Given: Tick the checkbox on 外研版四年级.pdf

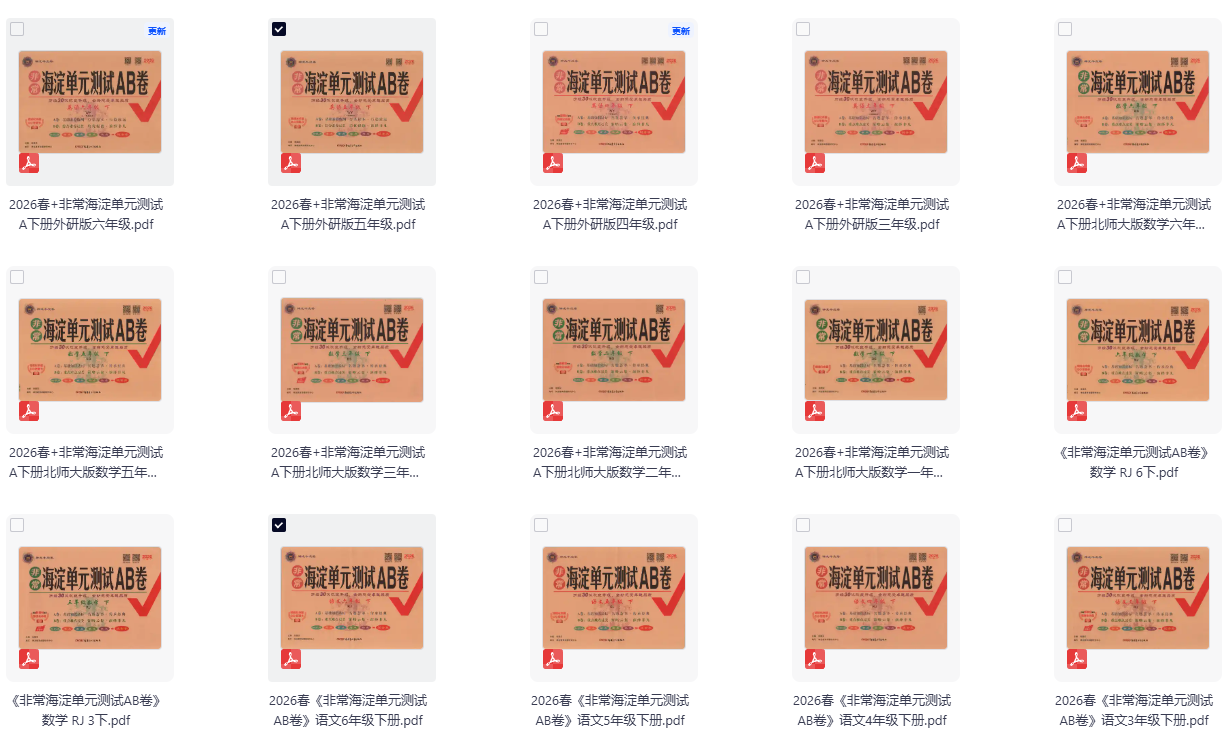Looking at the screenshot, I should click(541, 29).
